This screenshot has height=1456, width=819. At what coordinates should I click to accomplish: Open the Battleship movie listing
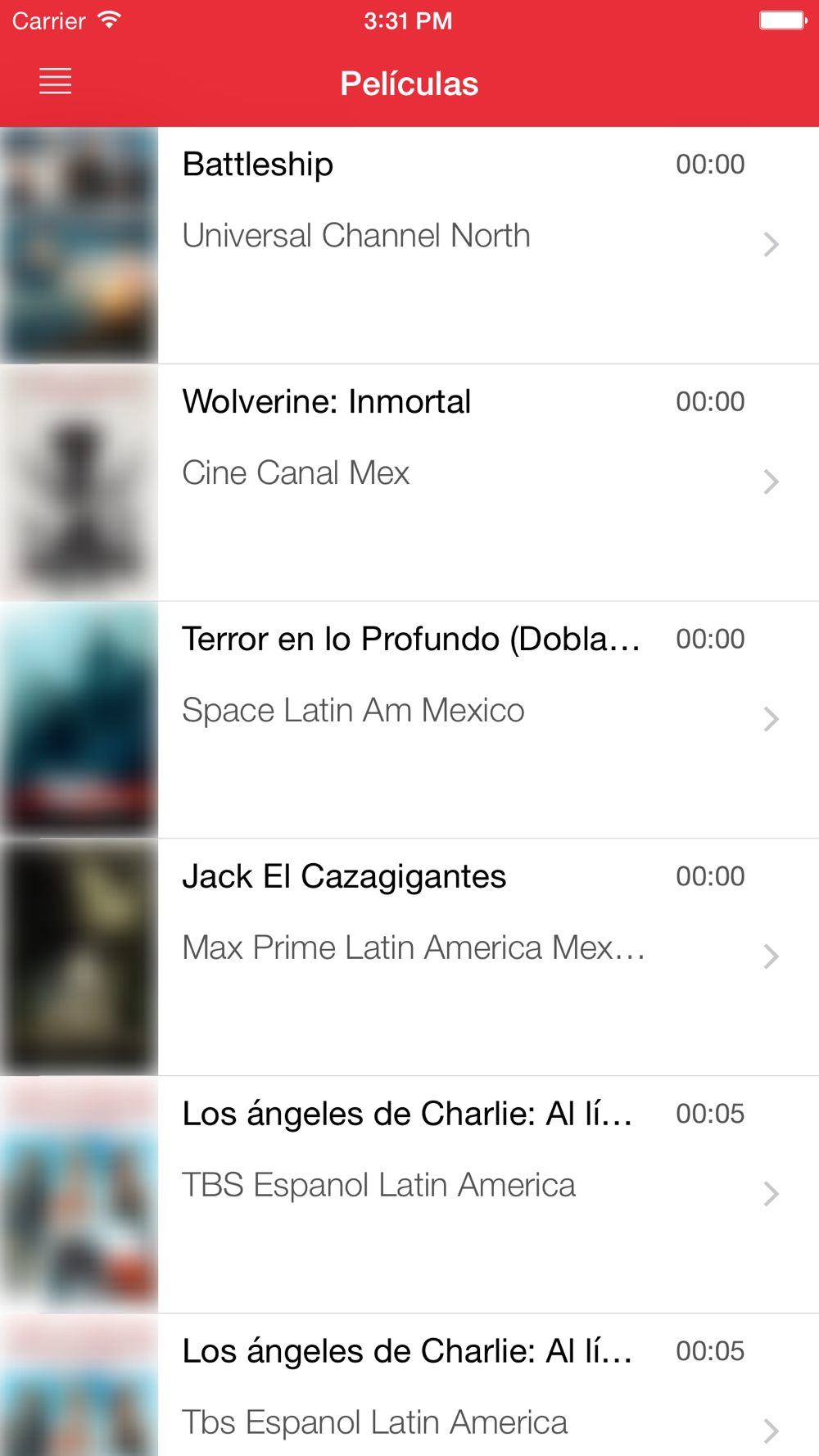click(x=459, y=244)
